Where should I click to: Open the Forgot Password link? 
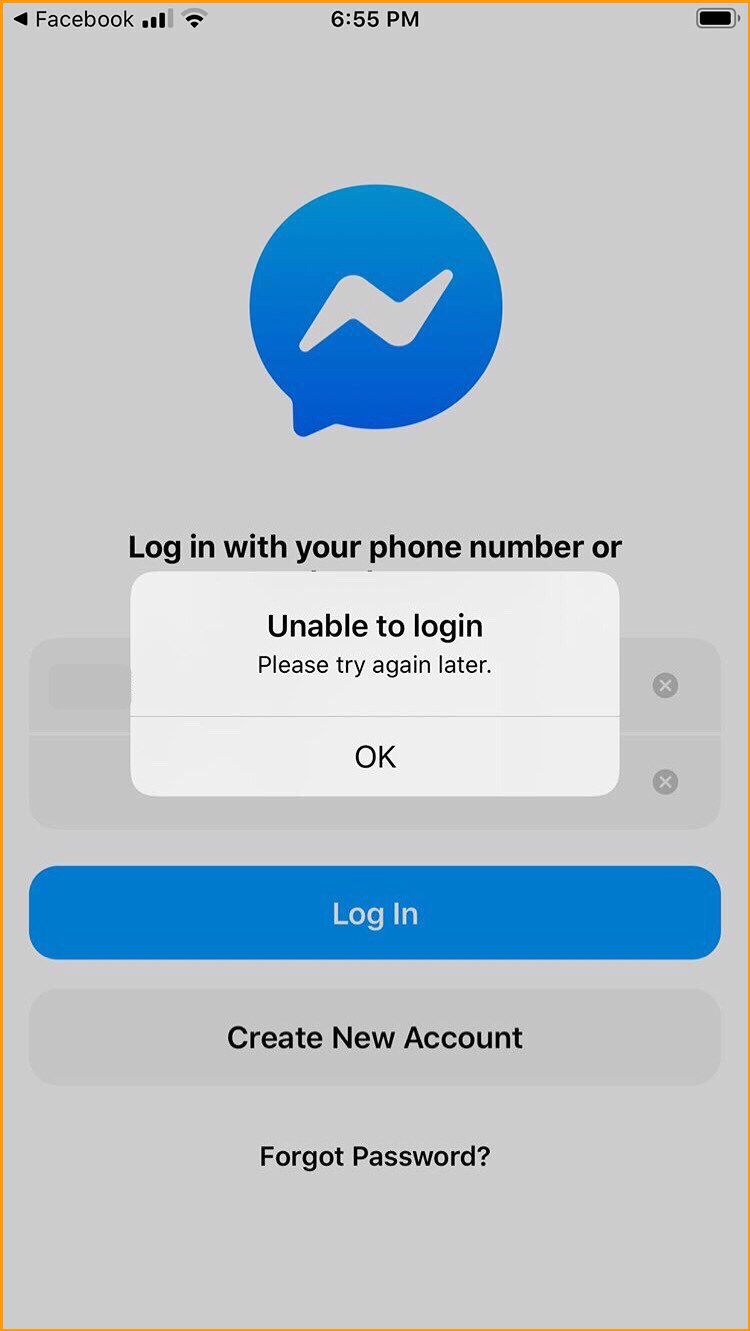(375, 1157)
